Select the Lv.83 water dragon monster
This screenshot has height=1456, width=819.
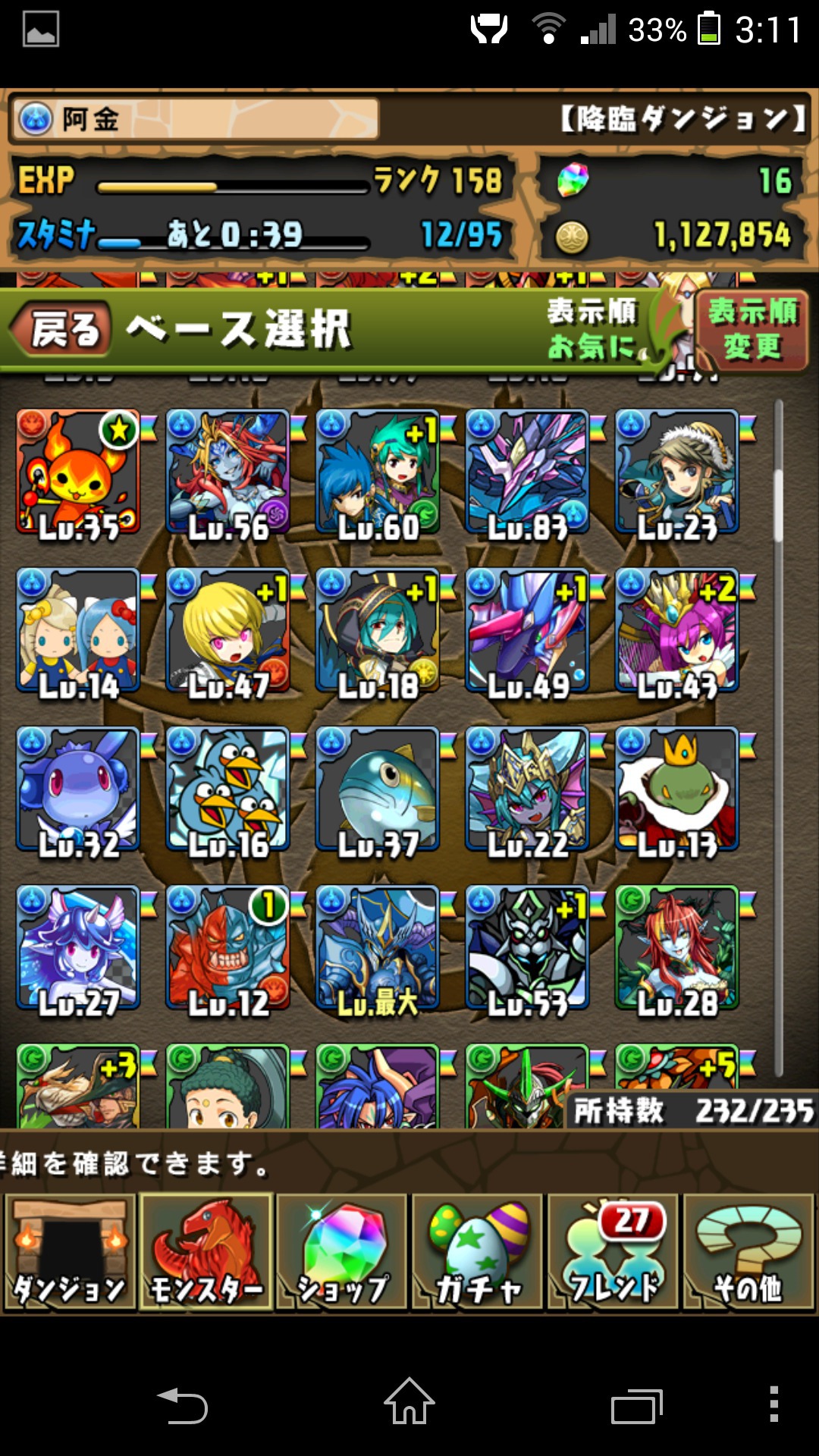coord(527,473)
